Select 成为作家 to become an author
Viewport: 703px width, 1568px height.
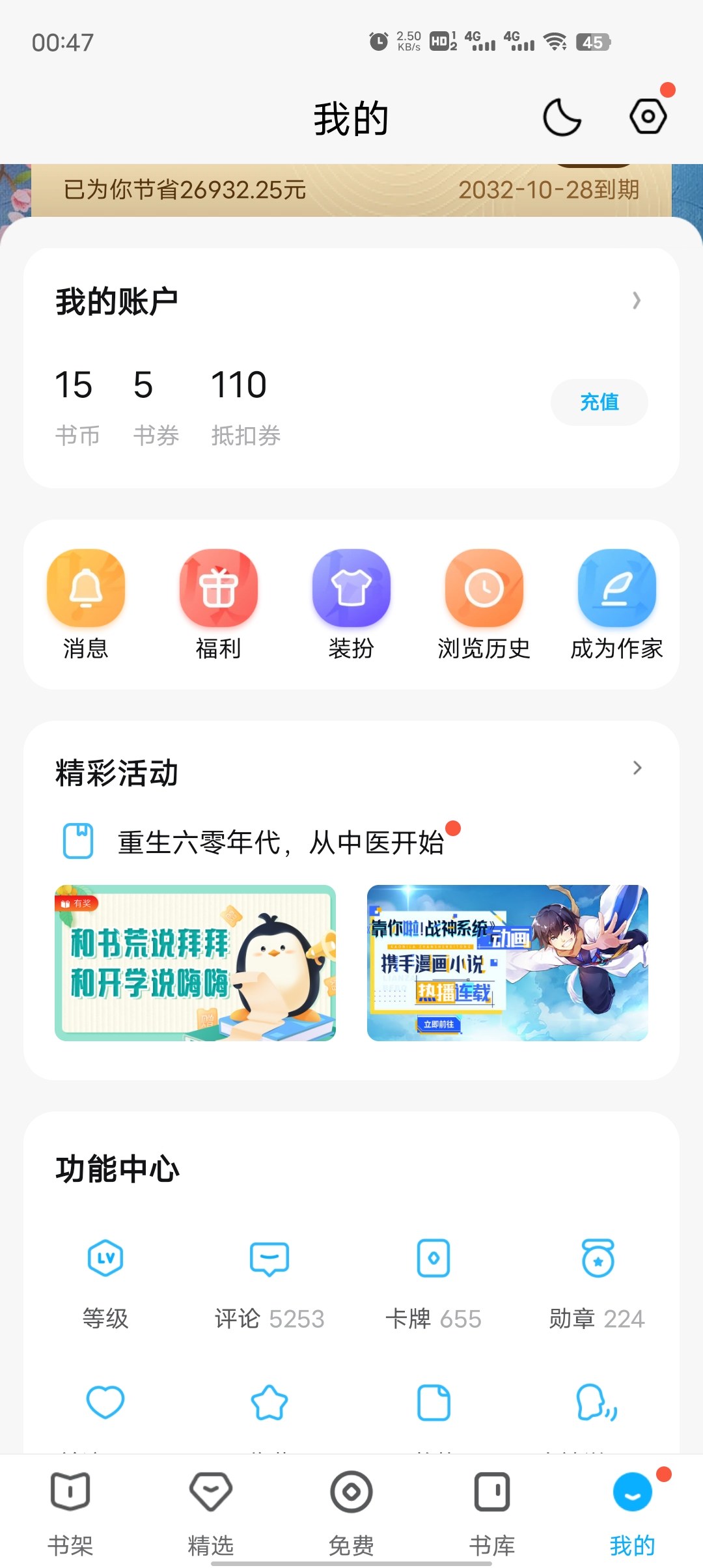616,604
